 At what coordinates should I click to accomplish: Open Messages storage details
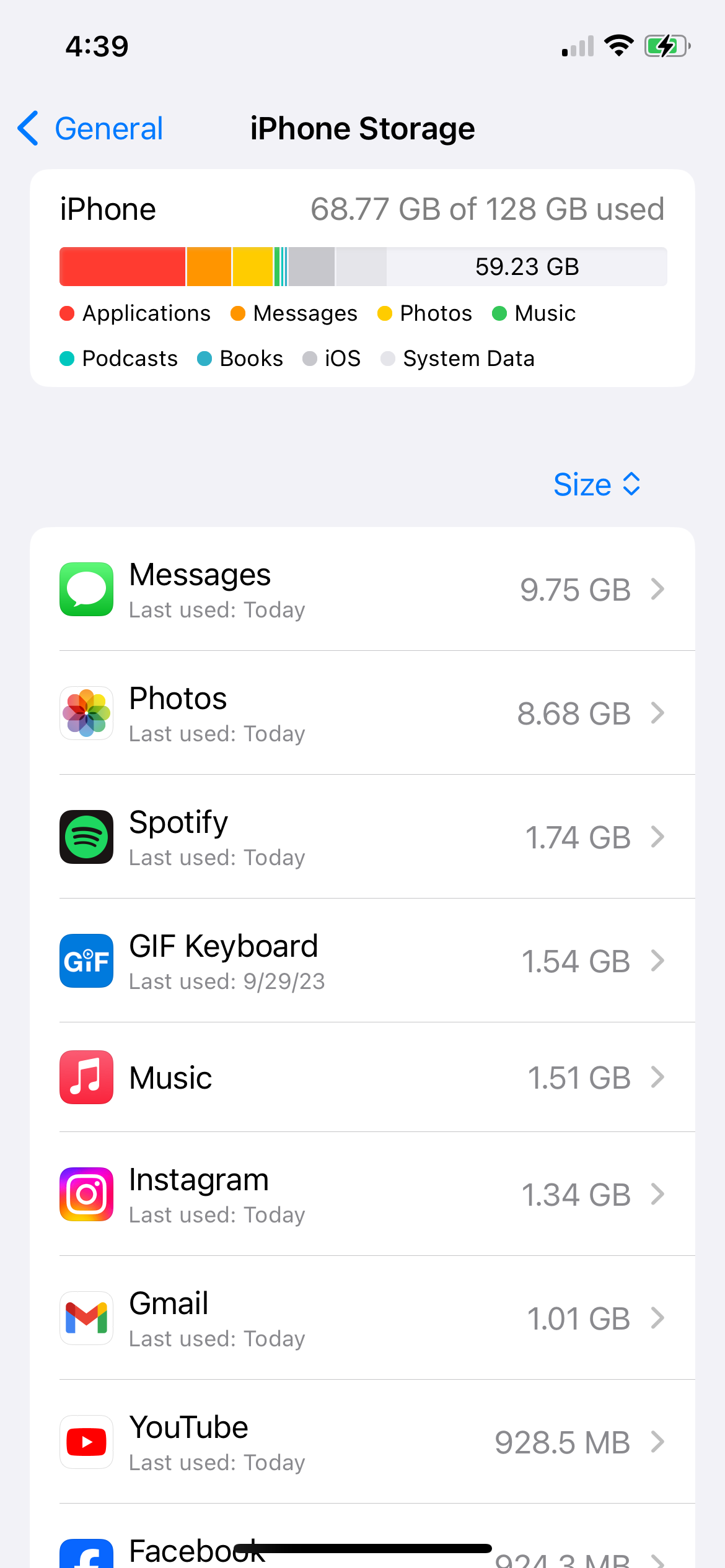362,590
